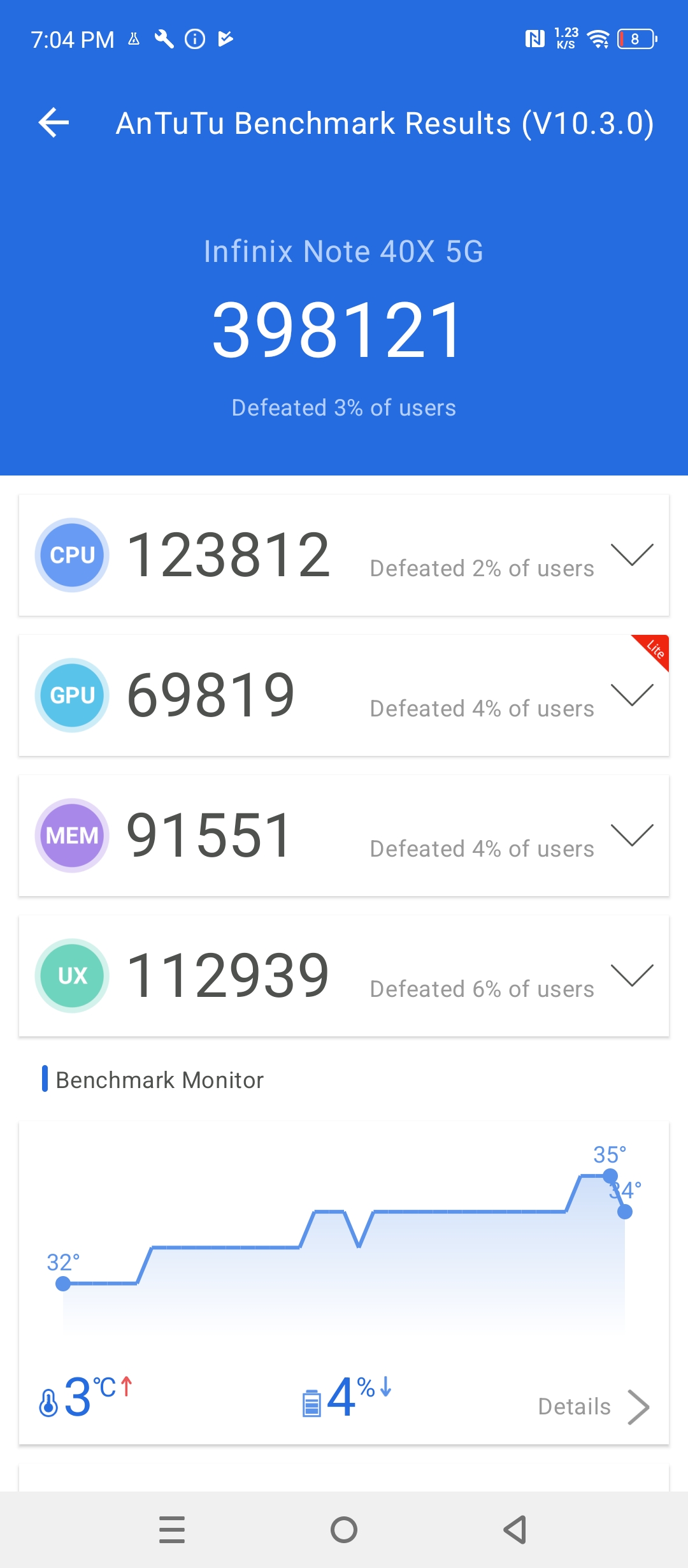Go back from benchmark results
The width and height of the screenshot is (688, 1568).
pyautogui.click(x=54, y=122)
